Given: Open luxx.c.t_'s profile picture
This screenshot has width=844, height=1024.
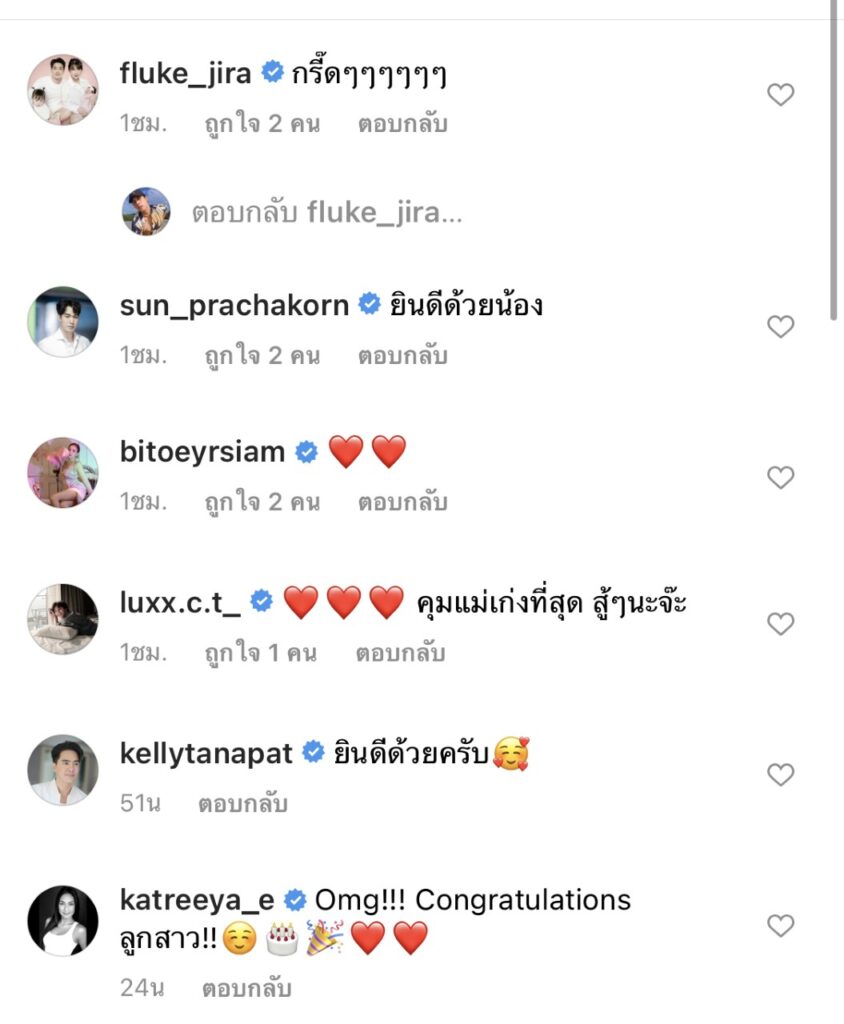Looking at the screenshot, I should pyautogui.click(x=62, y=619).
